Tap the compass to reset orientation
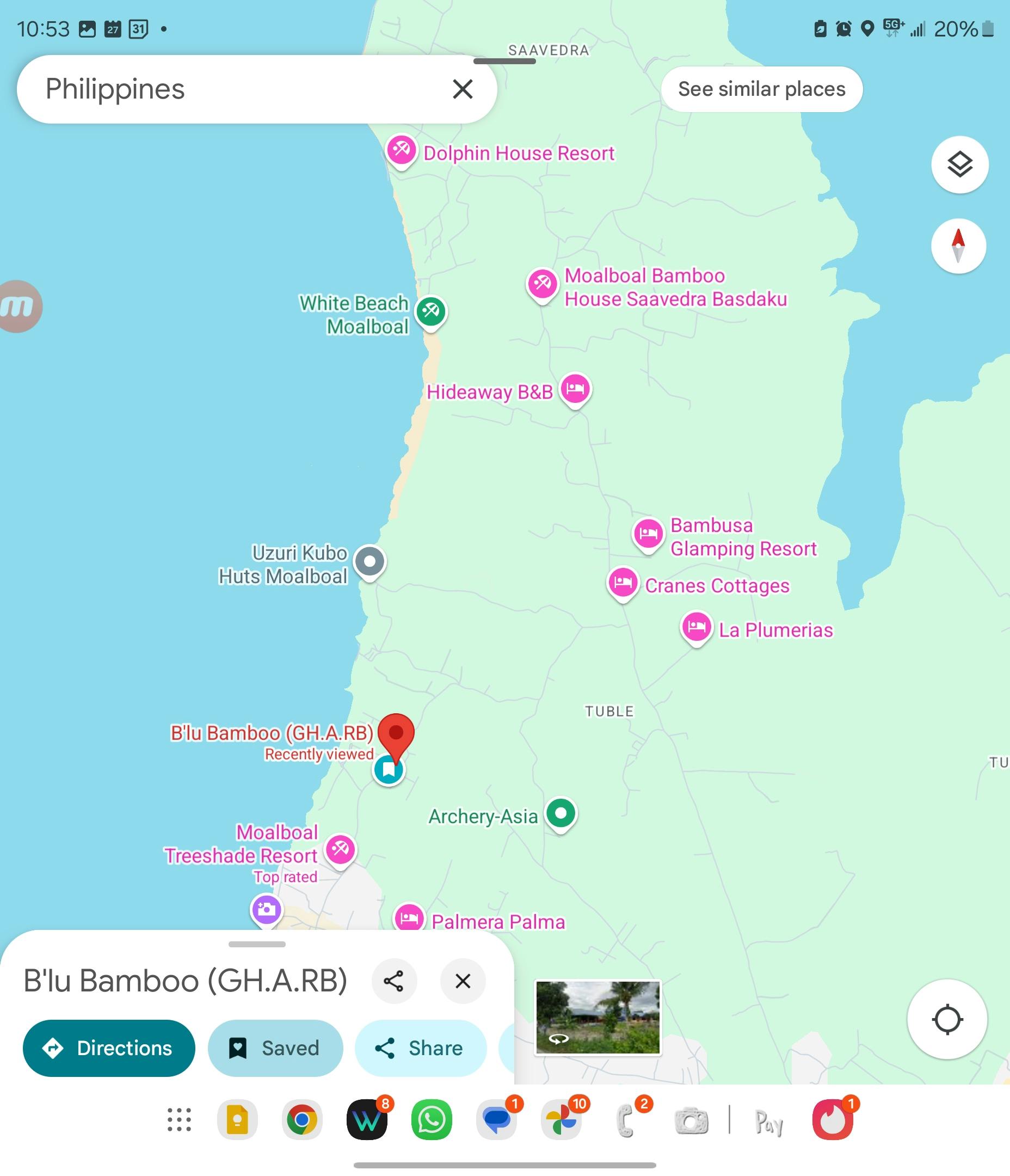1010x1176 pixels. (x=958, y=246)
